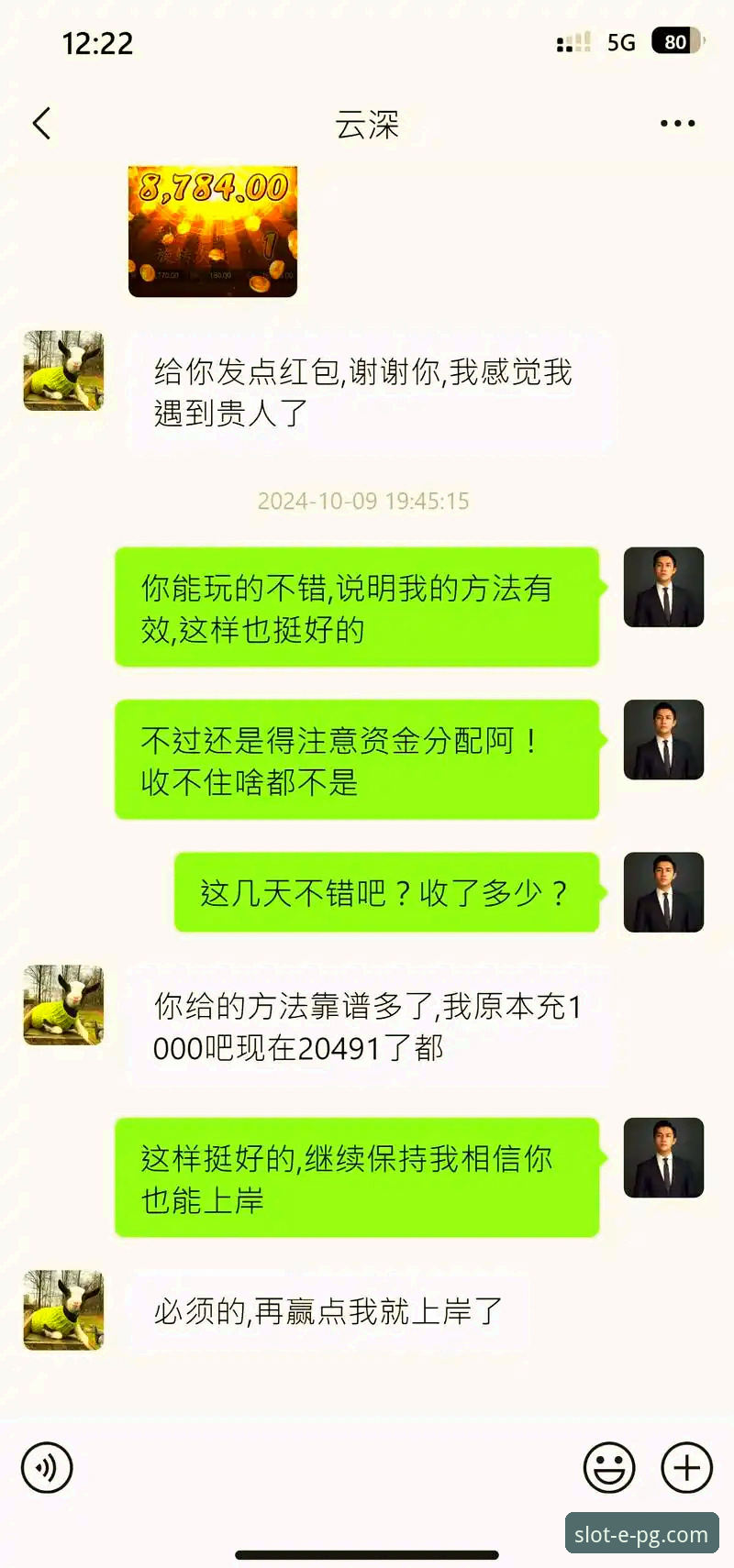The image size is (734, 1568).
Task: Open 云深's avatar beside the 必须的 message
Action: pos(63,1309)
